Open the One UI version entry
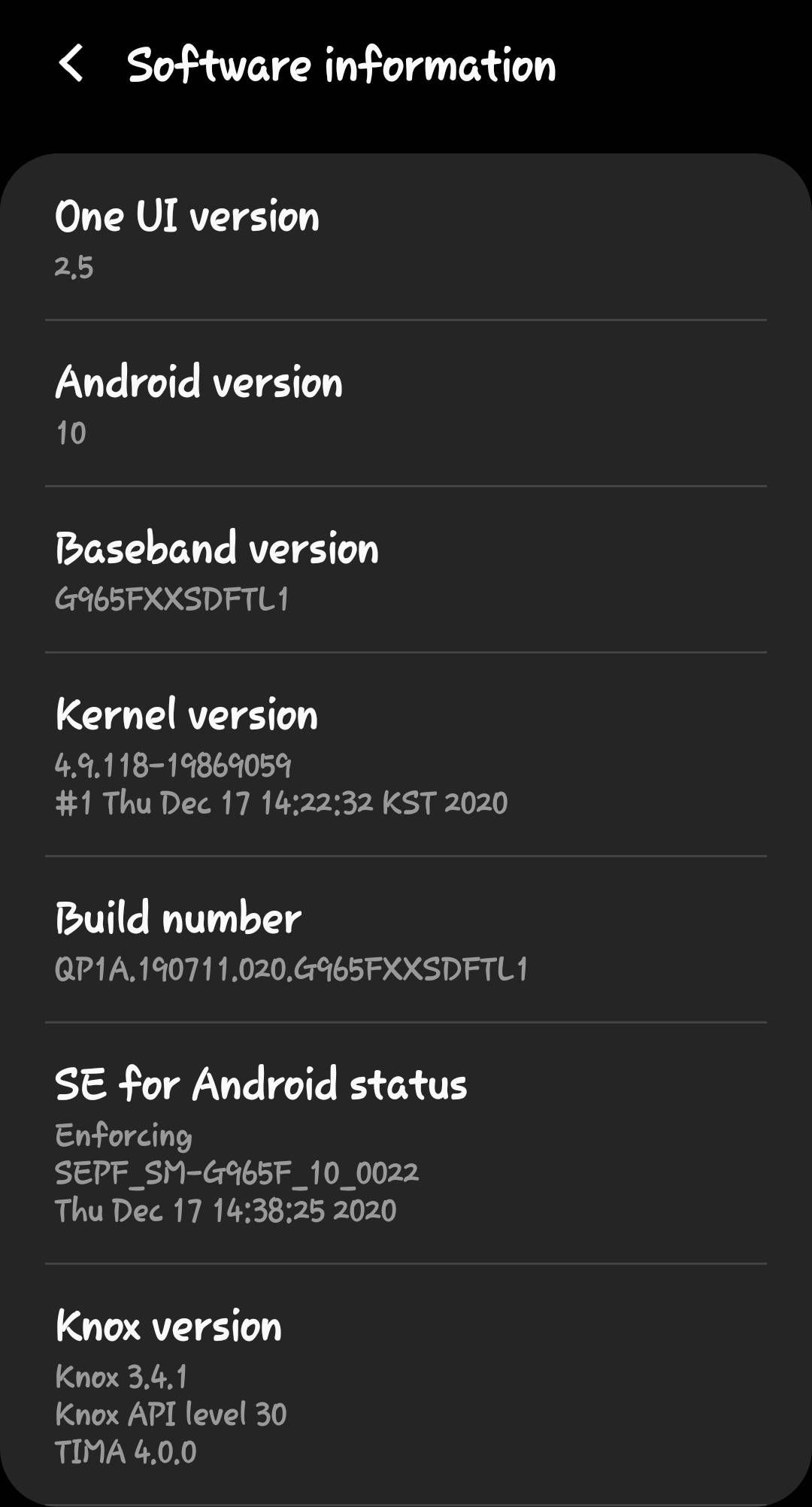Image resolution: width=812 pixels, height=1507 pixels. click(x=188, y=218)
